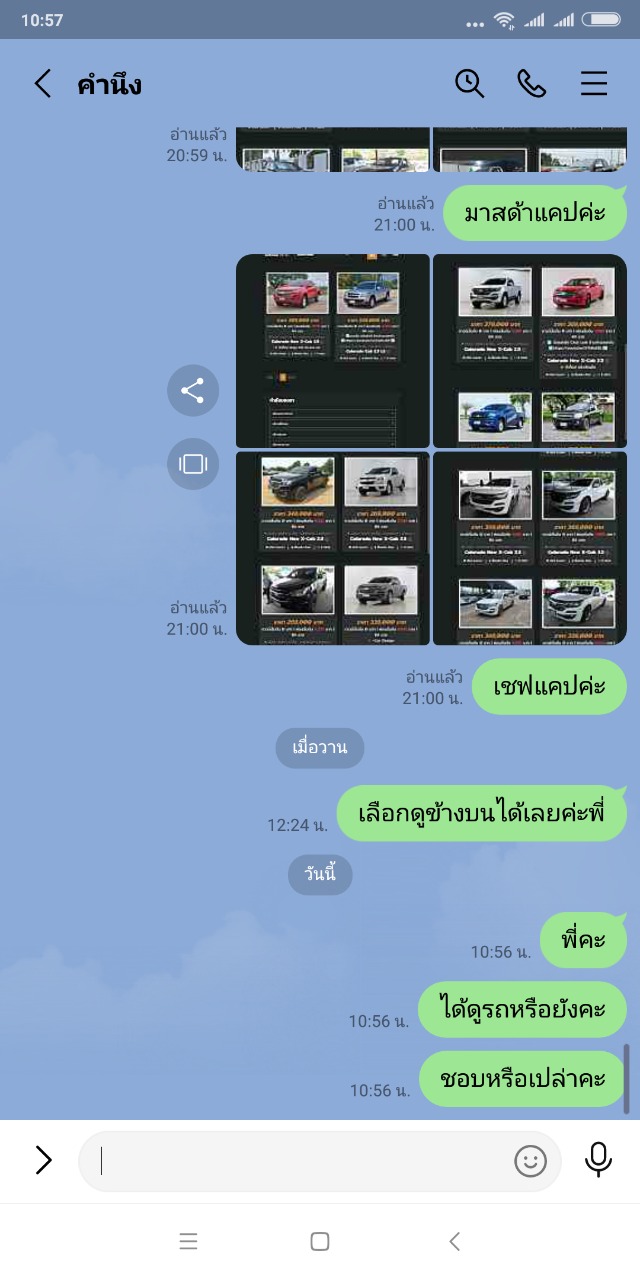The image size is (640, 1280).
Task: Expand the attachment options arrow
Action: (x=43, y=1160)
